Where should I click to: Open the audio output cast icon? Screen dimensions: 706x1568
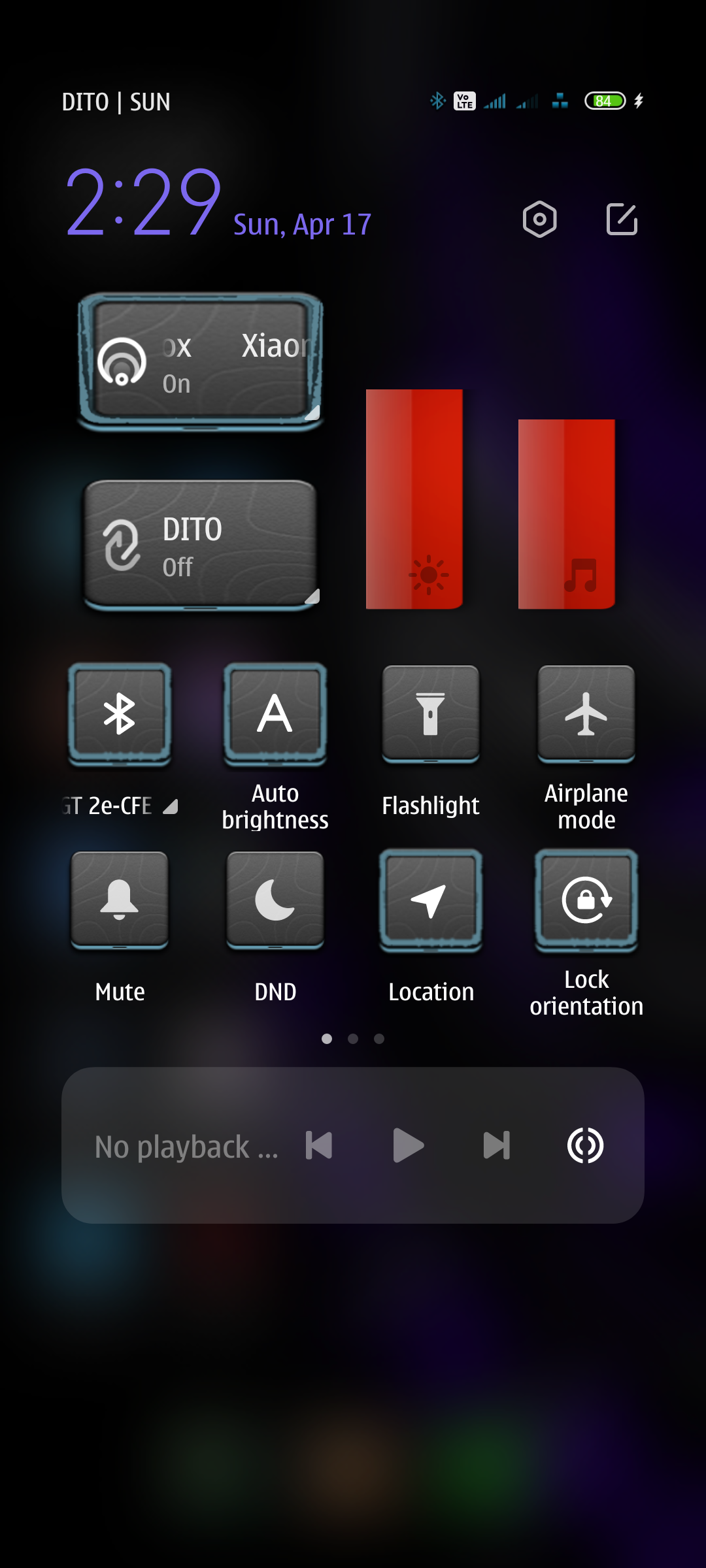tap(585, 1145)
